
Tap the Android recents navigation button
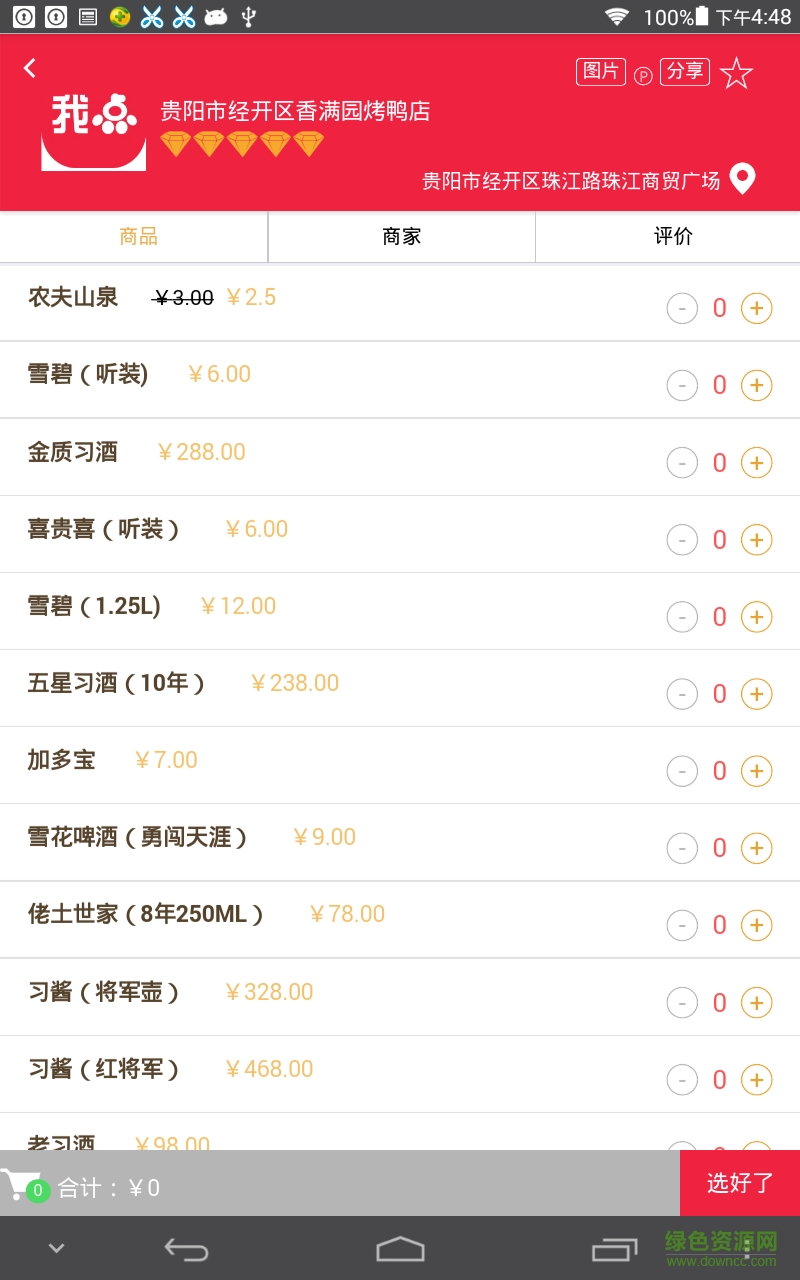point(614,1248)
